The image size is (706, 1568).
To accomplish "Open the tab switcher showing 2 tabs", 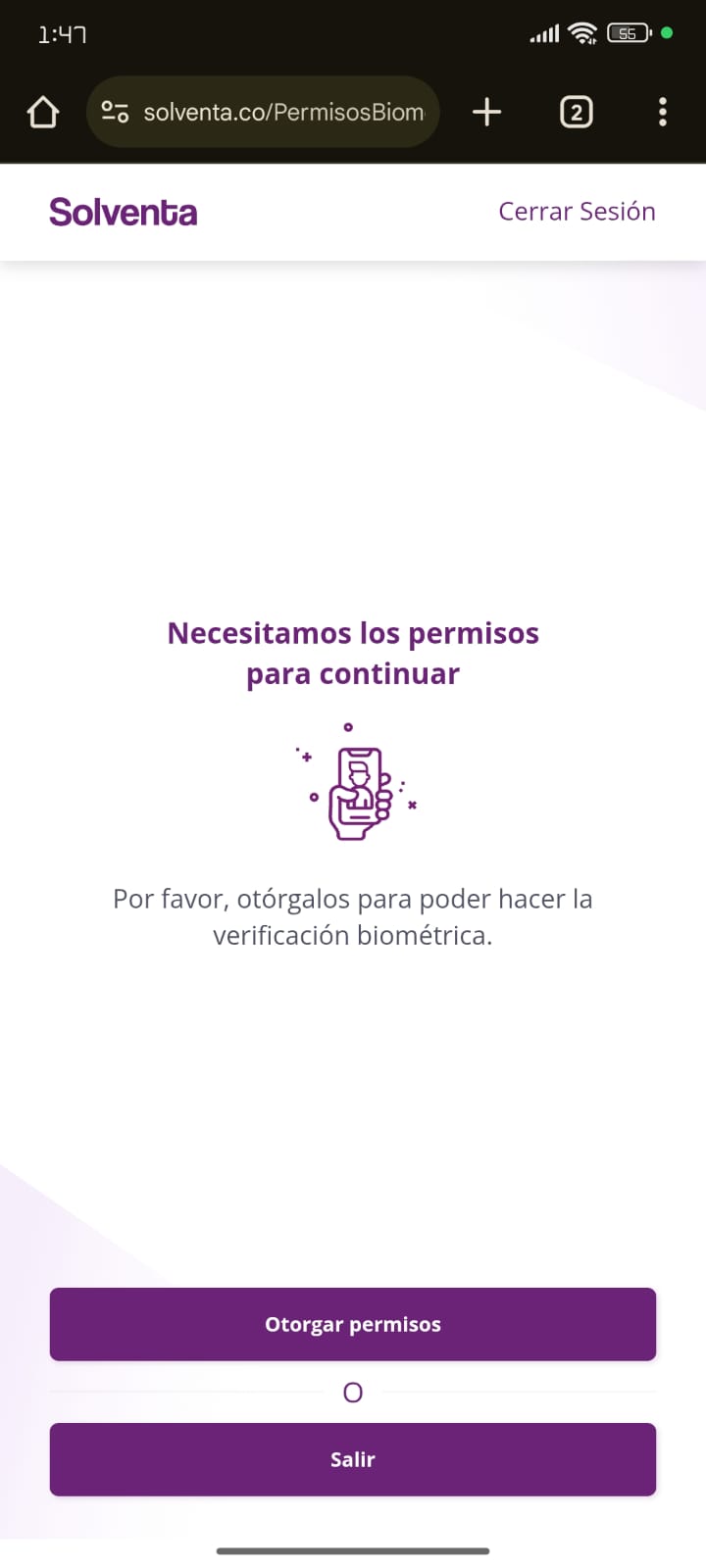I will tap(576, 113).
